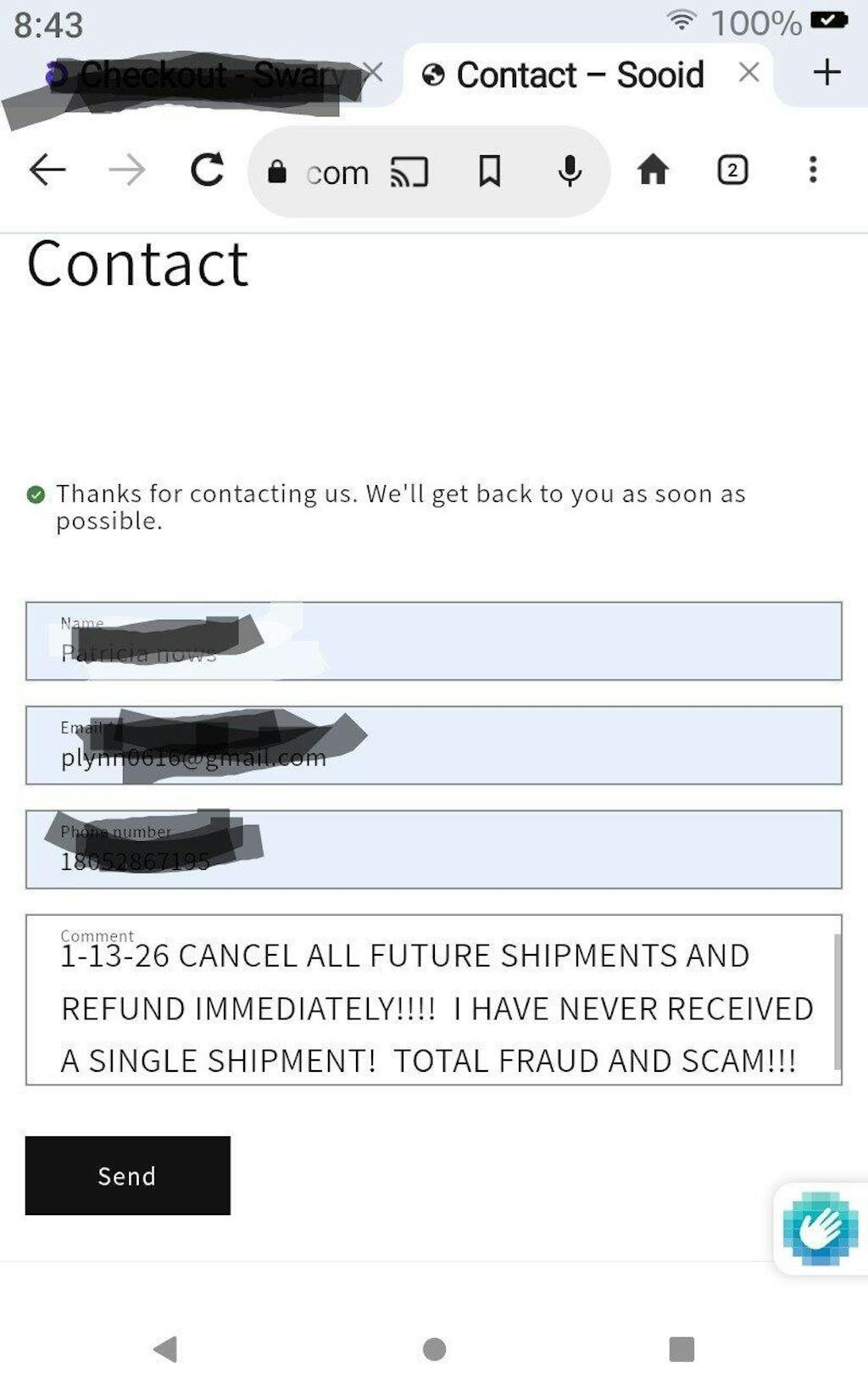Open the chat widget with hand icon
This screenshot has height=1389, width=868.
(820, 1228)
